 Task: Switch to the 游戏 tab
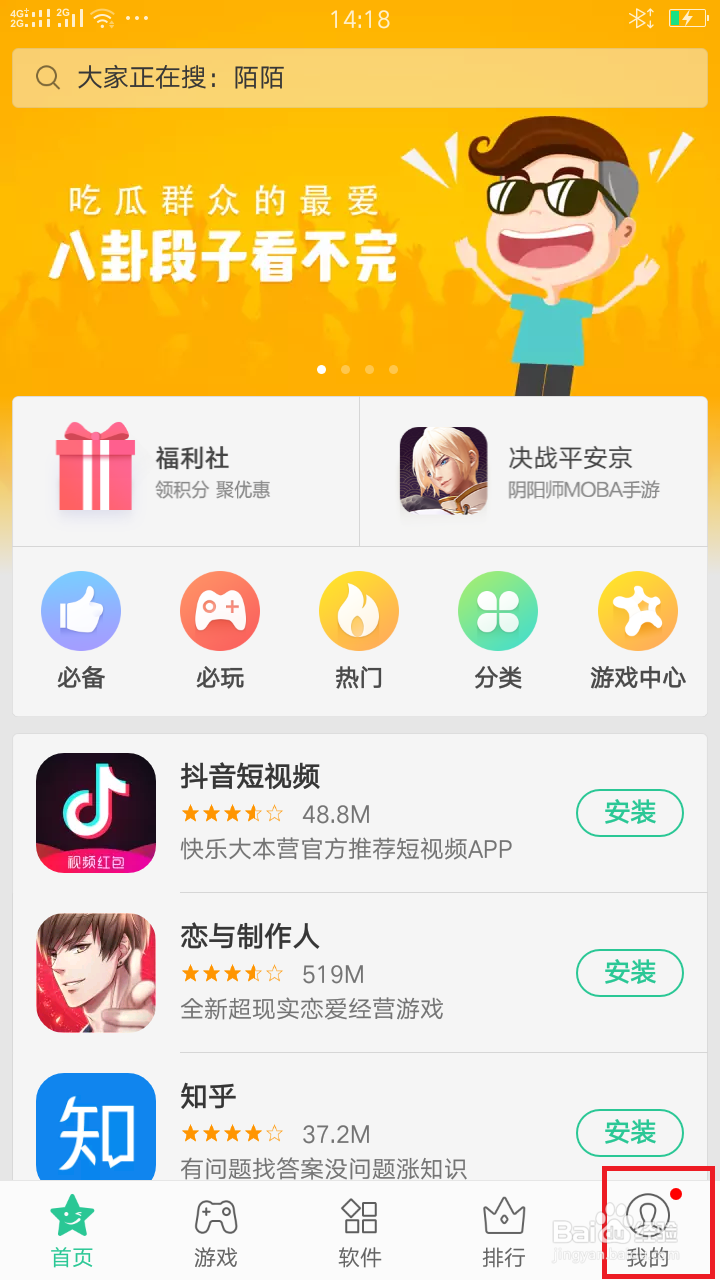coord(215,1230)
